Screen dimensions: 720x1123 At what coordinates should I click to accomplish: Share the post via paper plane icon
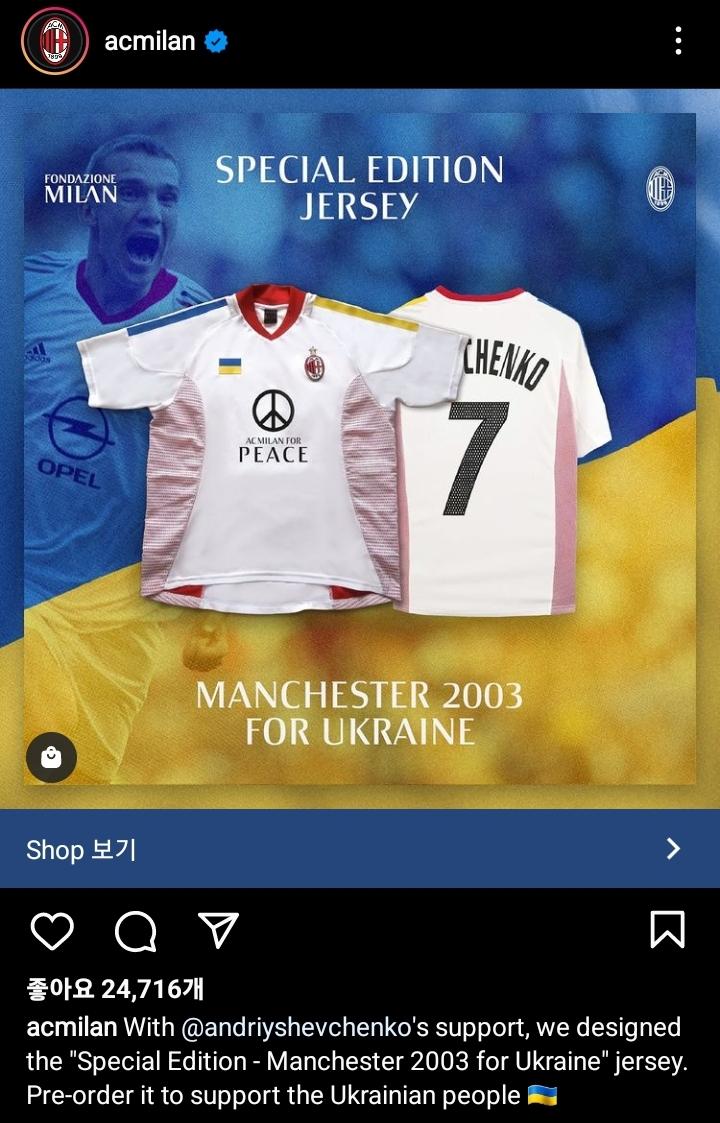[x=218, y=931]
